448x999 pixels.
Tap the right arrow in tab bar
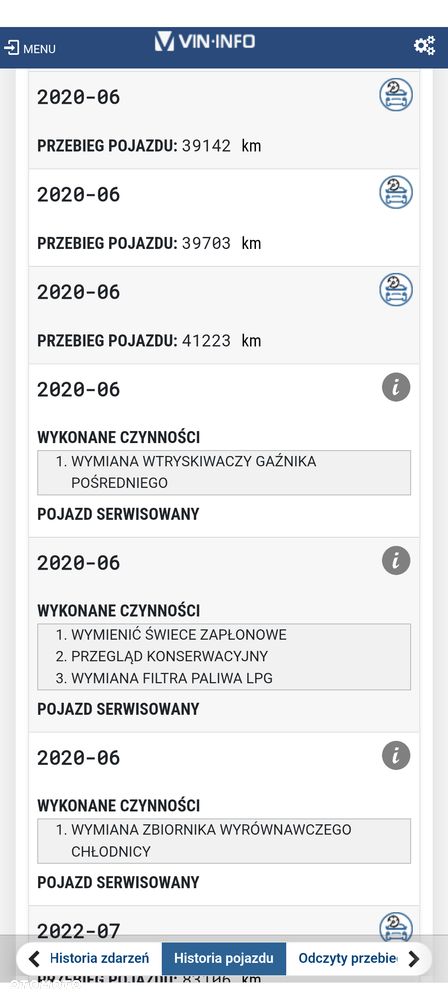(x=414, y=958)
